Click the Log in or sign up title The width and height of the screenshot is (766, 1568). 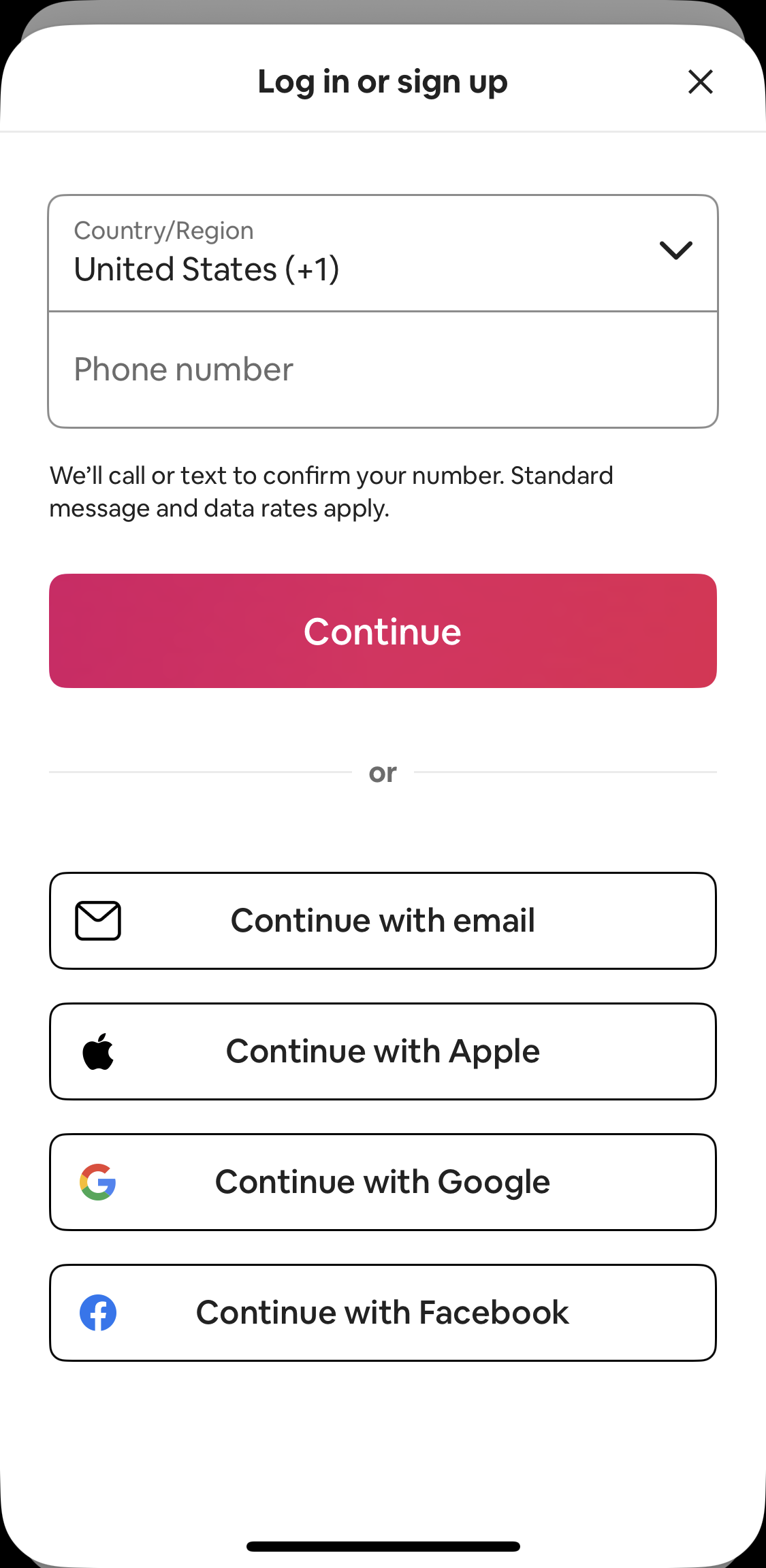pyautogui.click(x=383, y=81)
